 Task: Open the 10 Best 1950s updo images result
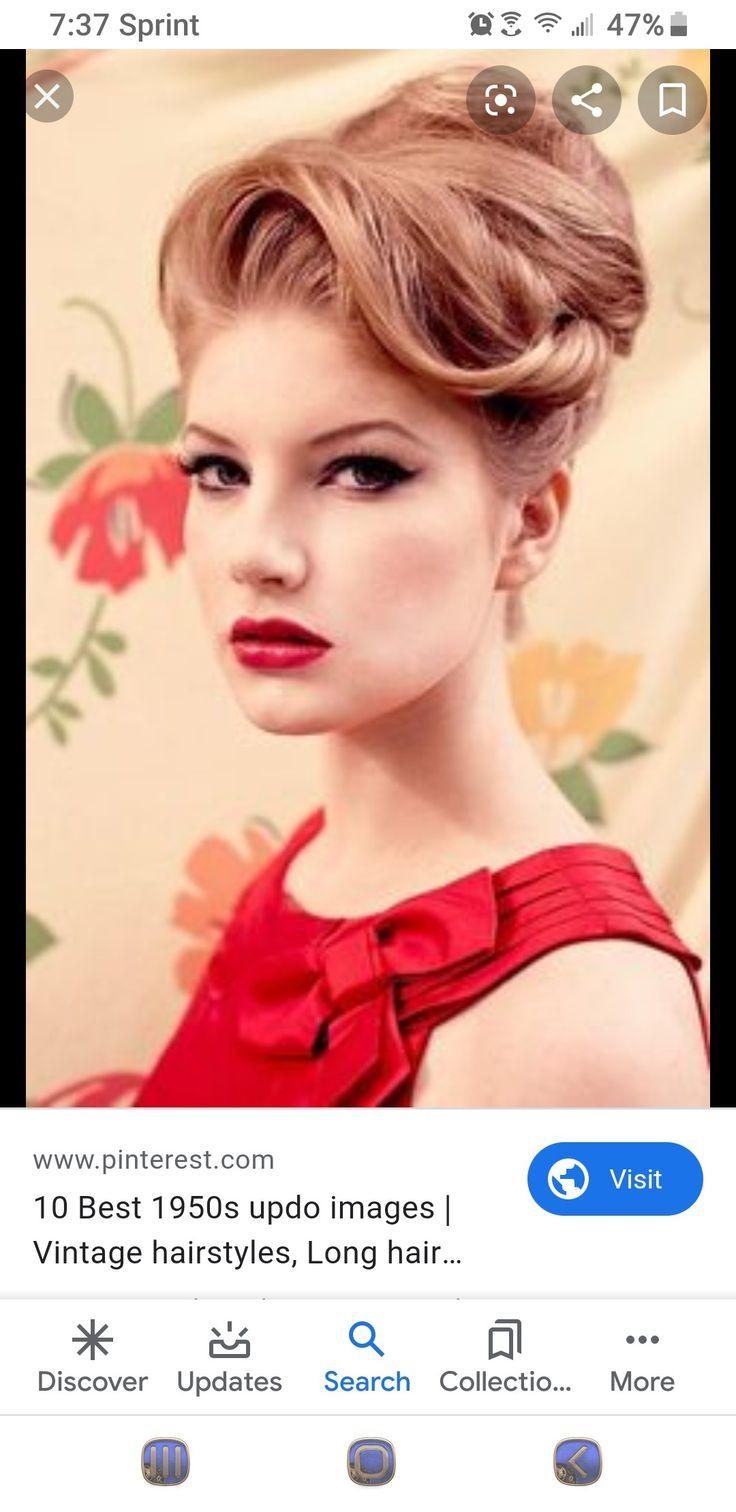click(x=247, y=1230)
